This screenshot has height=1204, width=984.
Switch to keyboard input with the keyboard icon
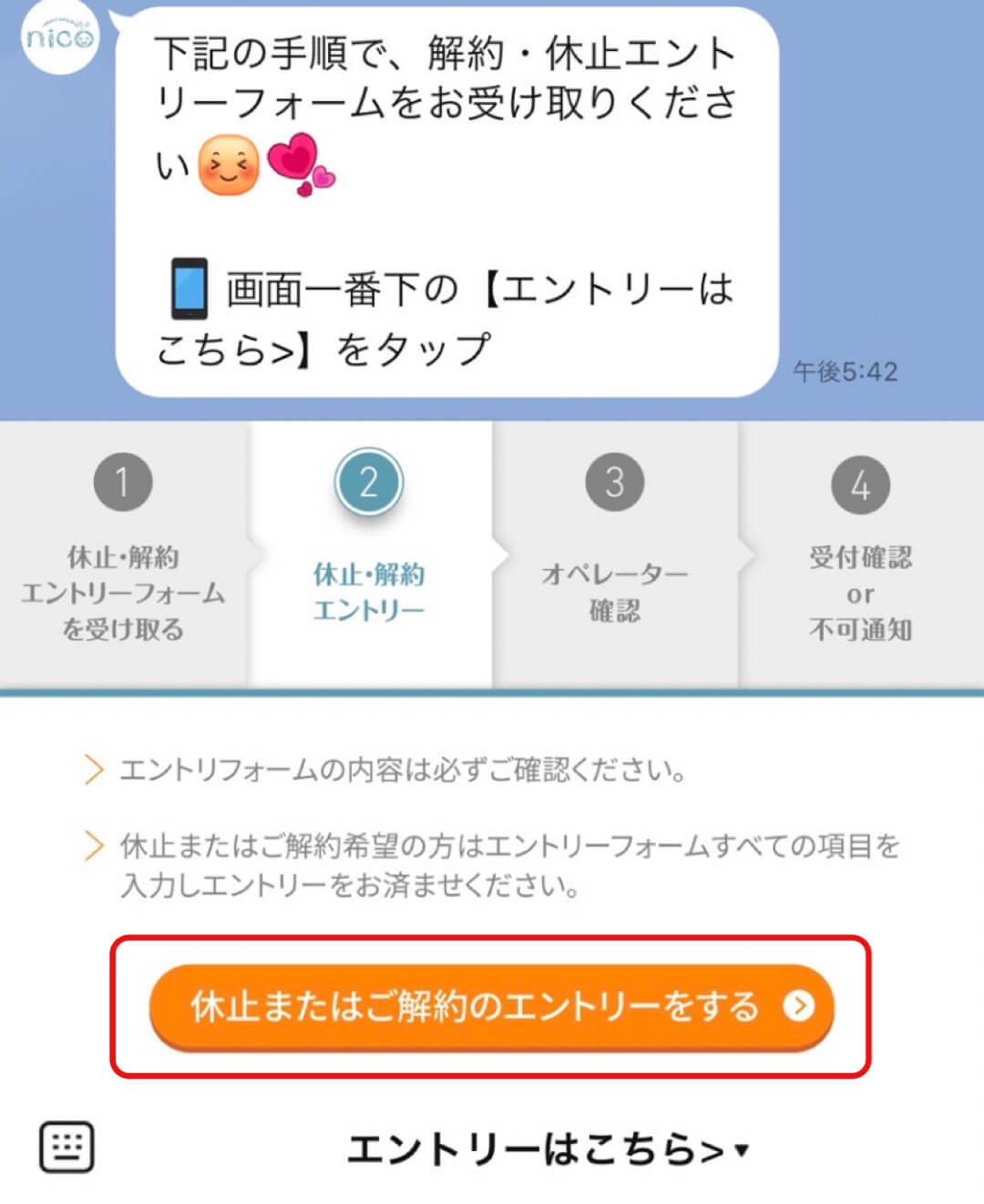pos(67,1147)
